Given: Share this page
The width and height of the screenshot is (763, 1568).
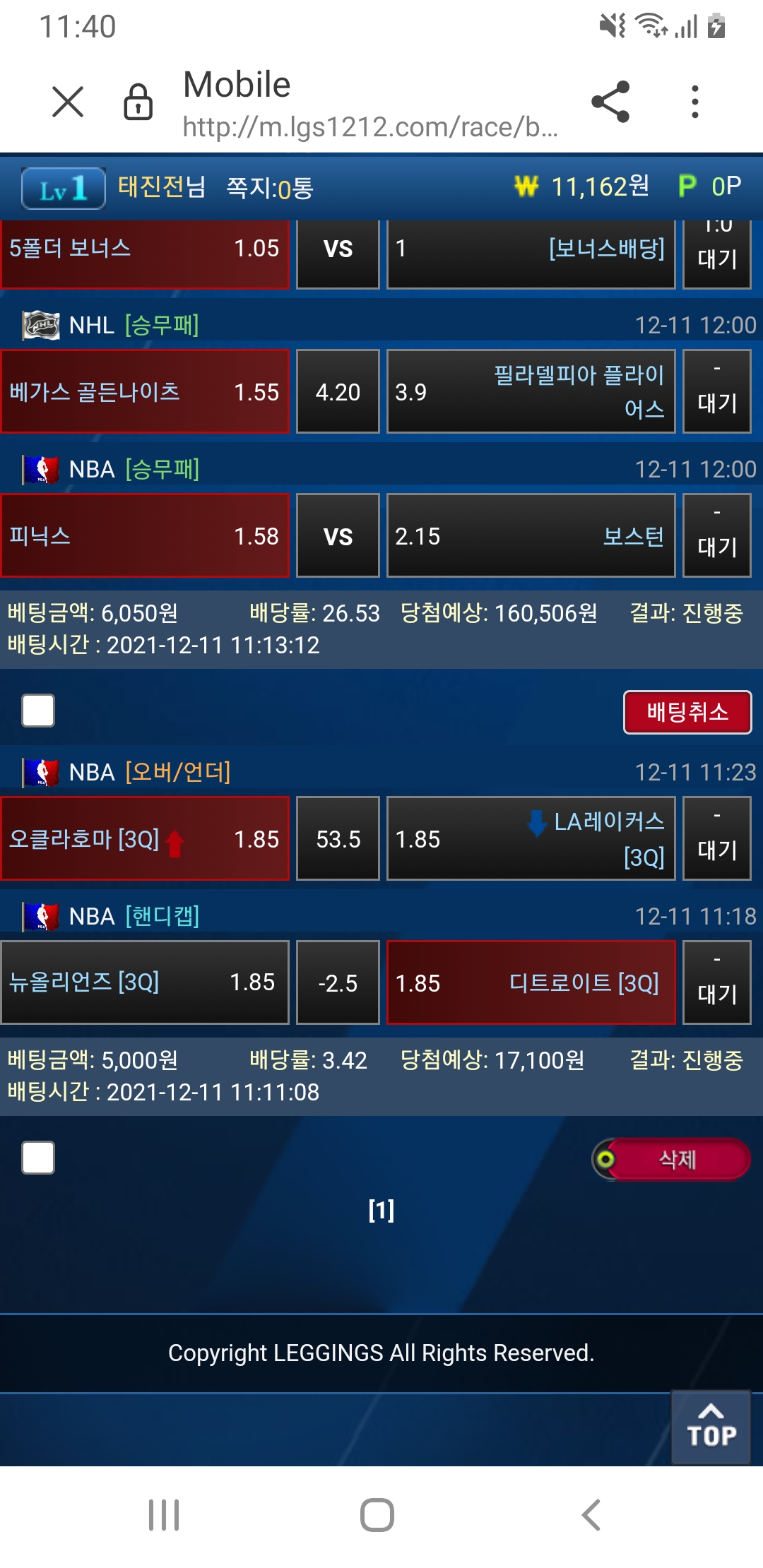Looking at the screenshot, I should (610, 102).
